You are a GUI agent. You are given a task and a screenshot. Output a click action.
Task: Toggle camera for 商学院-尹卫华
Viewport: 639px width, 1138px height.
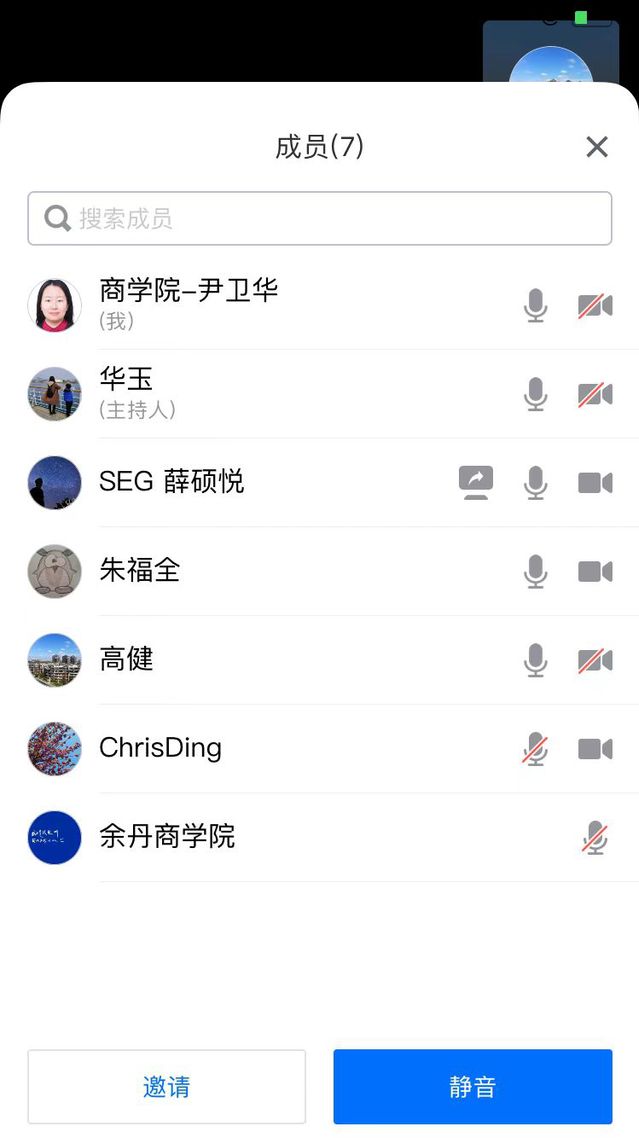(595, 305)
